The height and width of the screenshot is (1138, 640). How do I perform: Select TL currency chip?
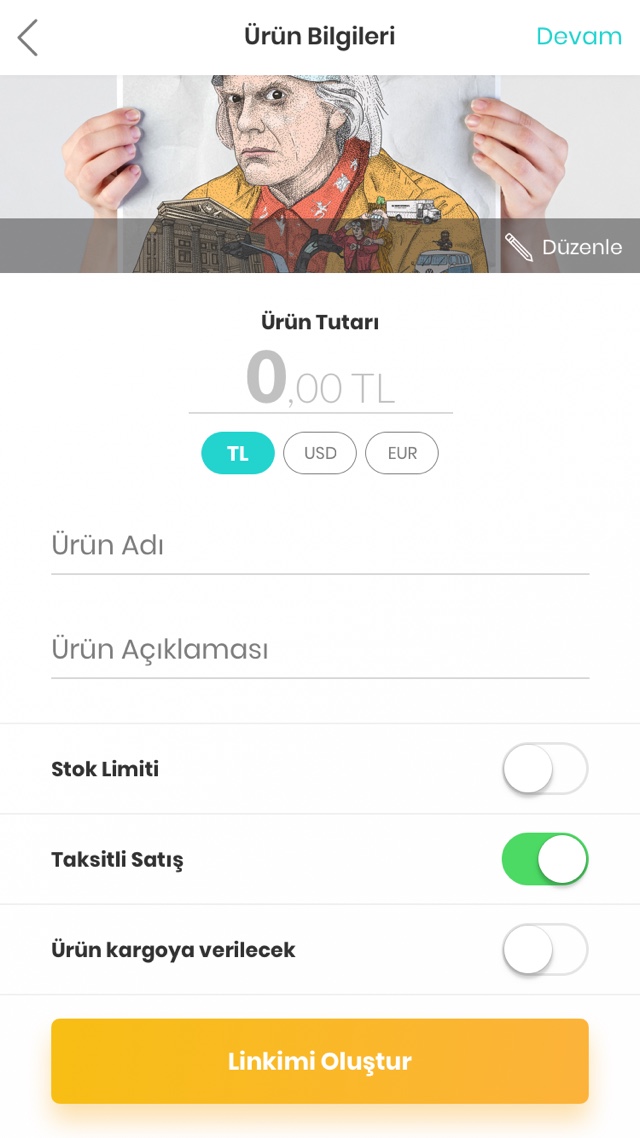pos(238,453)
